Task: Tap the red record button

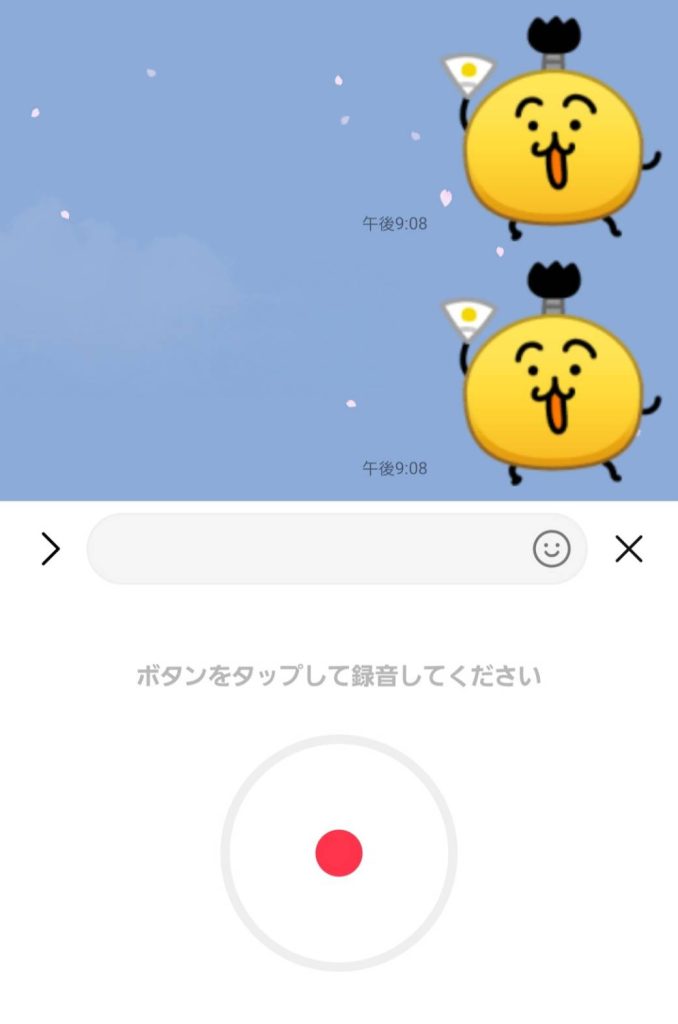Action: (x=339, y=853)
